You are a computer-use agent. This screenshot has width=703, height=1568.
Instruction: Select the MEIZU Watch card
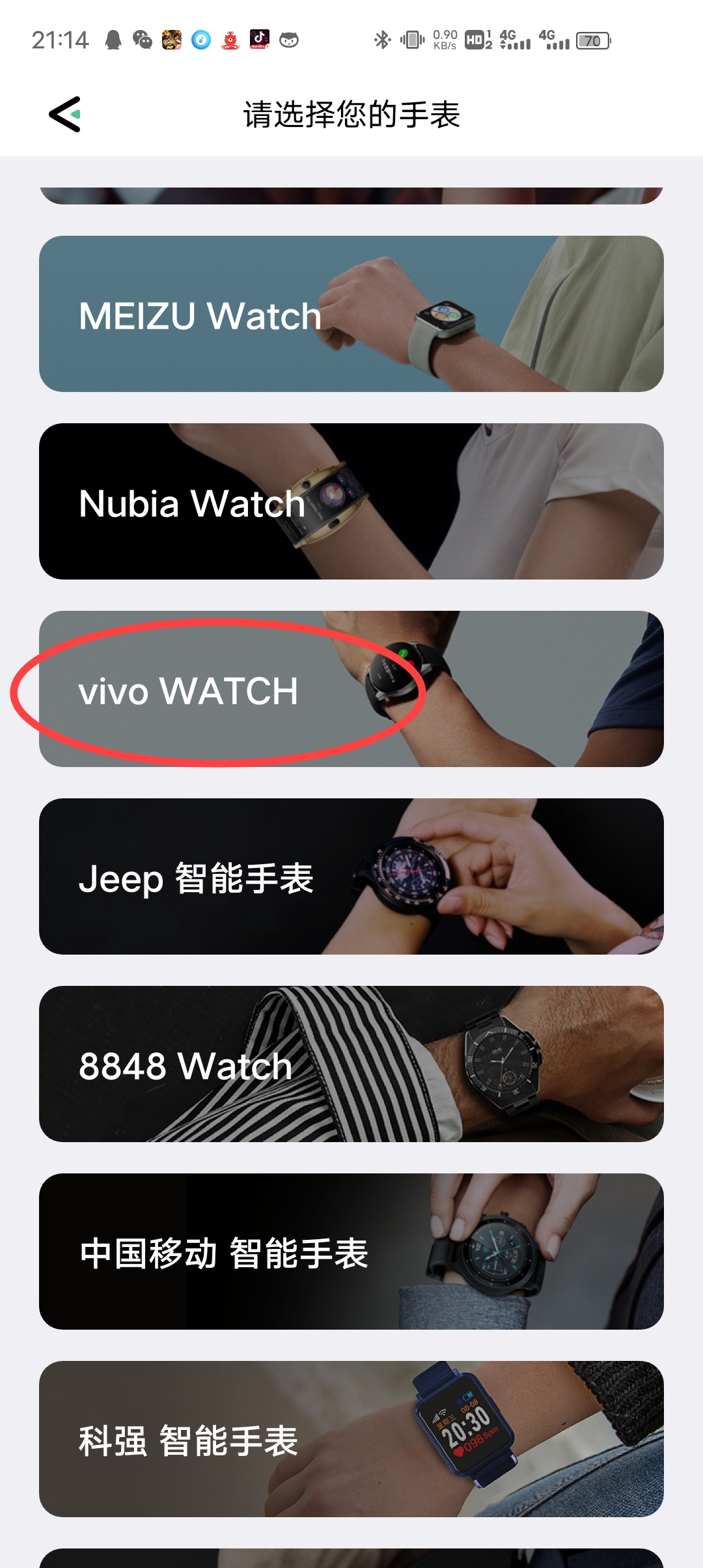pos(351,314)
